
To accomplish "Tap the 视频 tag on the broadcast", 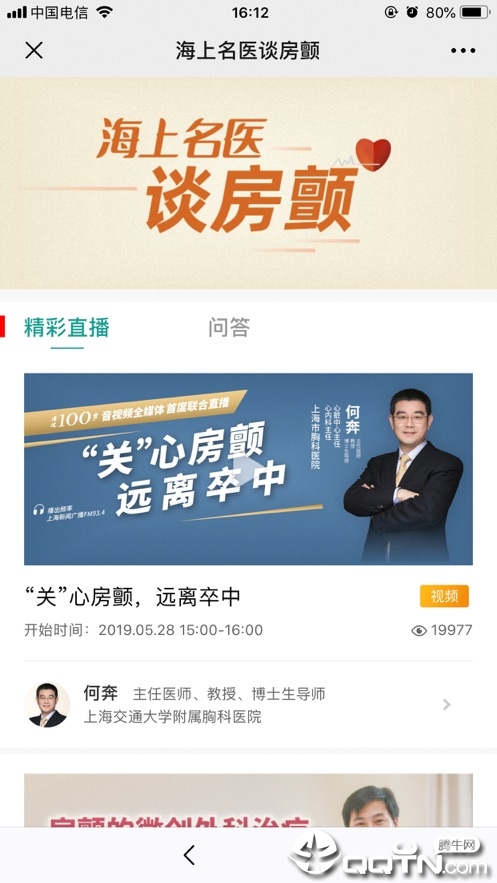I will click(x=444, y=596).
